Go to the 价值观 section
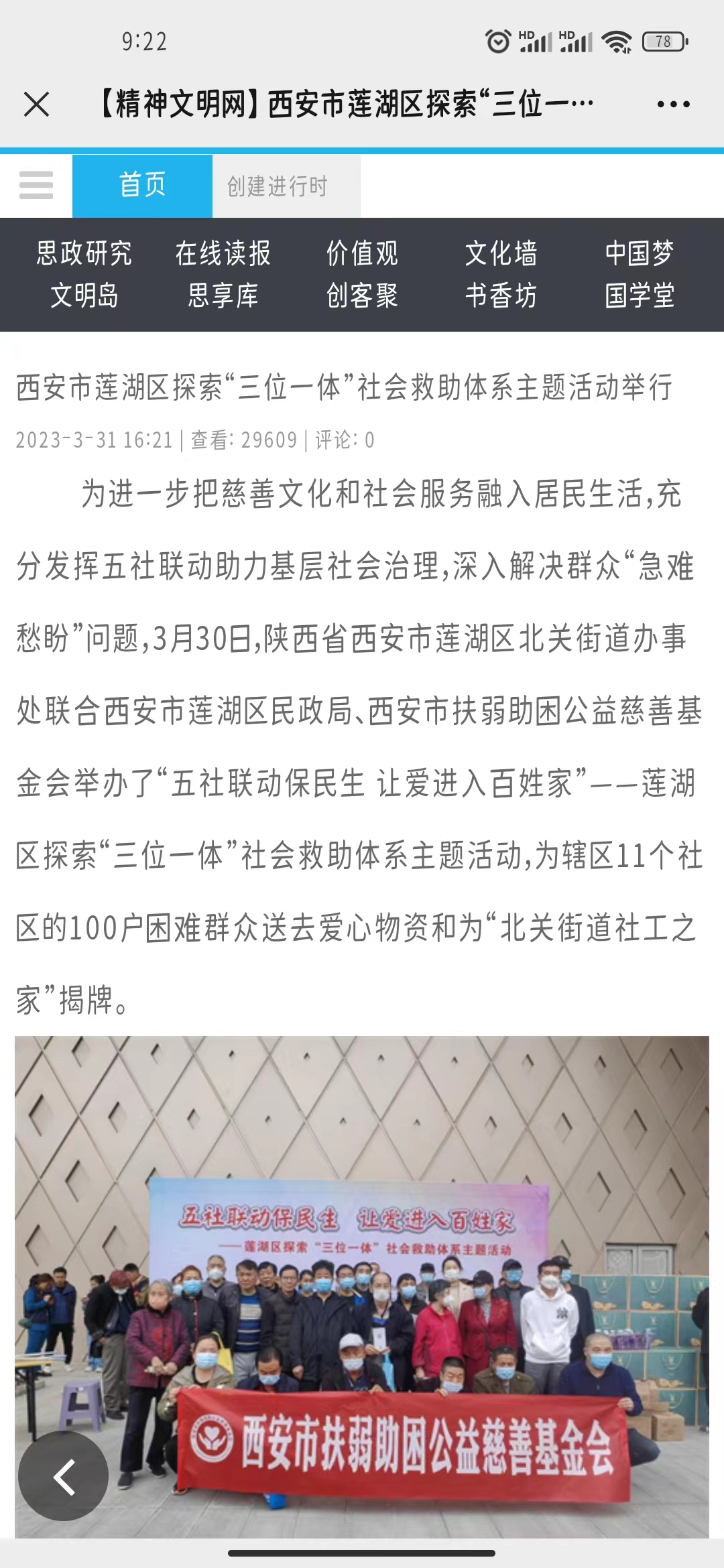The image size is (724, 1568). tap(362, 253)
